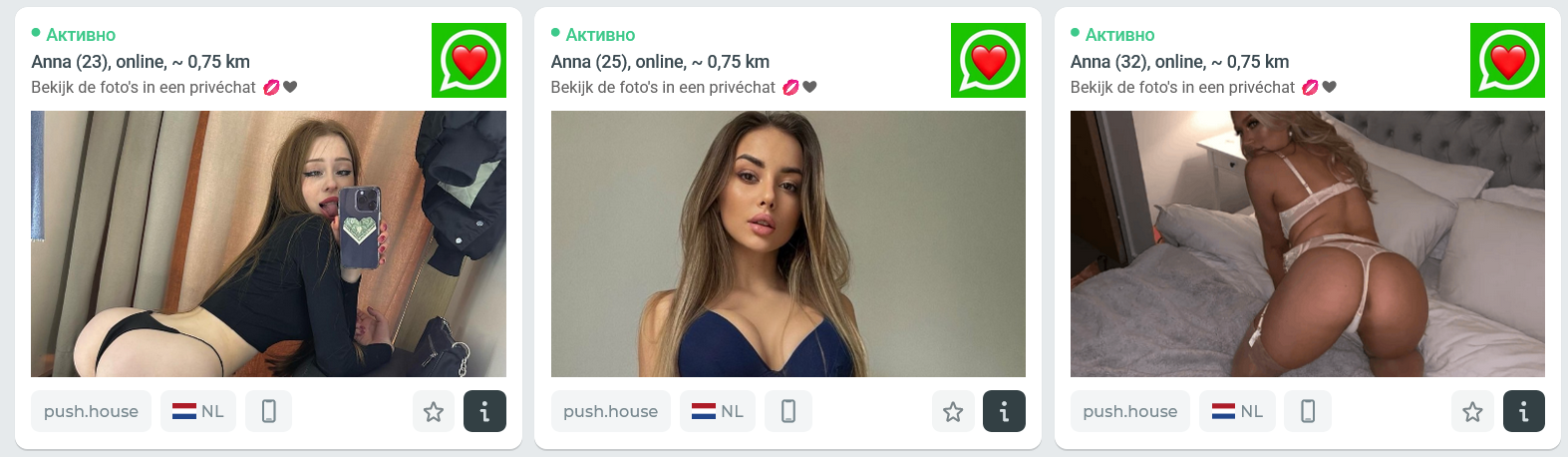Filter by NL chip on Anna (23) card

click(198, 411)
